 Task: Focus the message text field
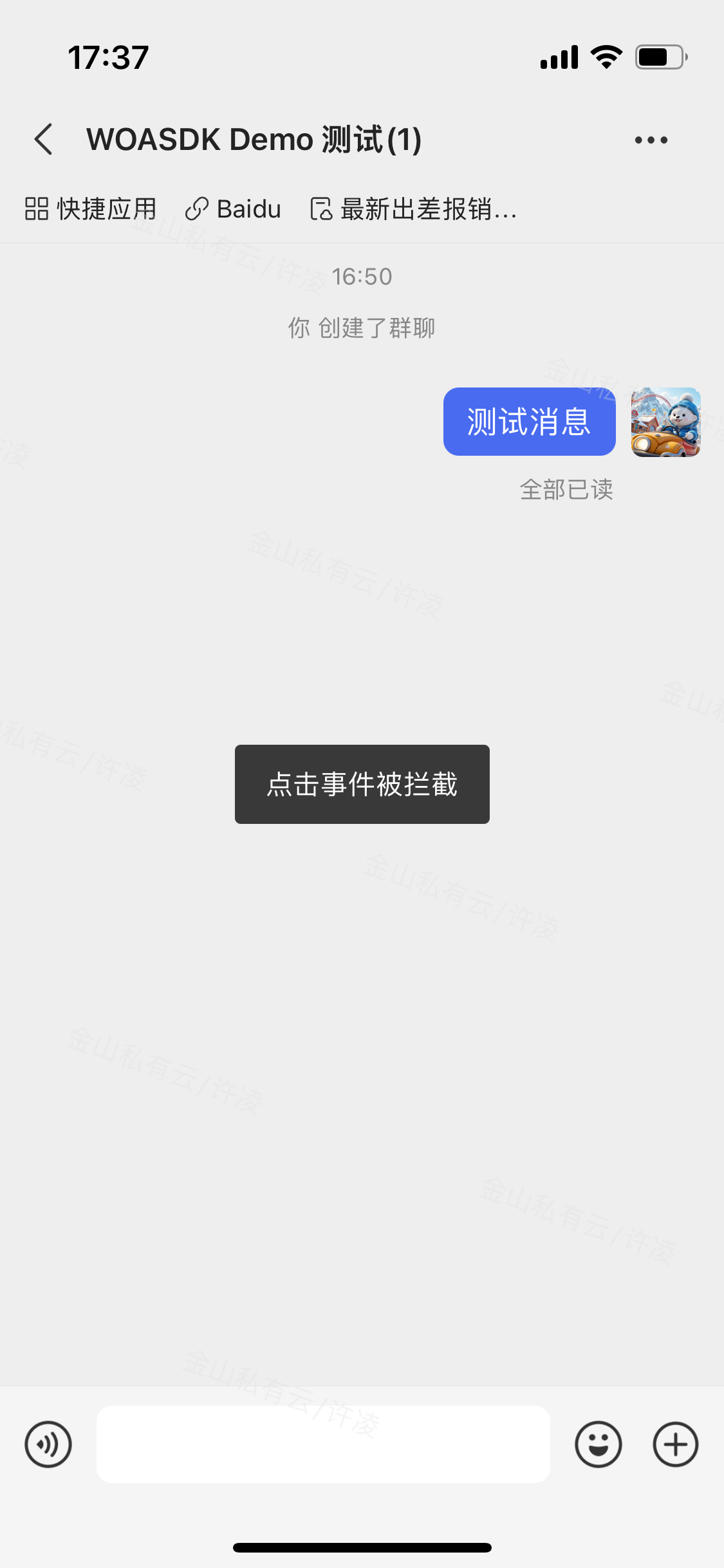pyautogui.click(x=323, y=1444)
